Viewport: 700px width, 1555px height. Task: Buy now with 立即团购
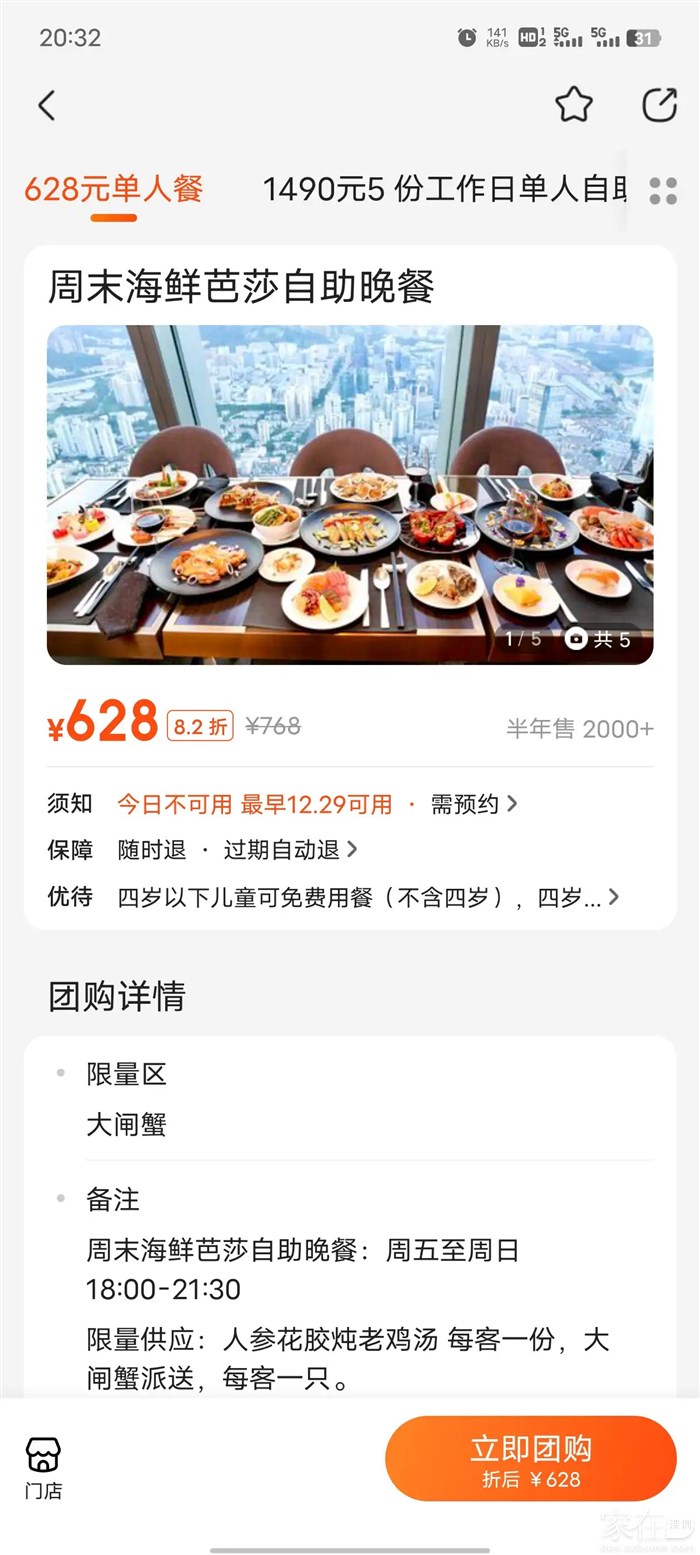(x=530, y=1458)
